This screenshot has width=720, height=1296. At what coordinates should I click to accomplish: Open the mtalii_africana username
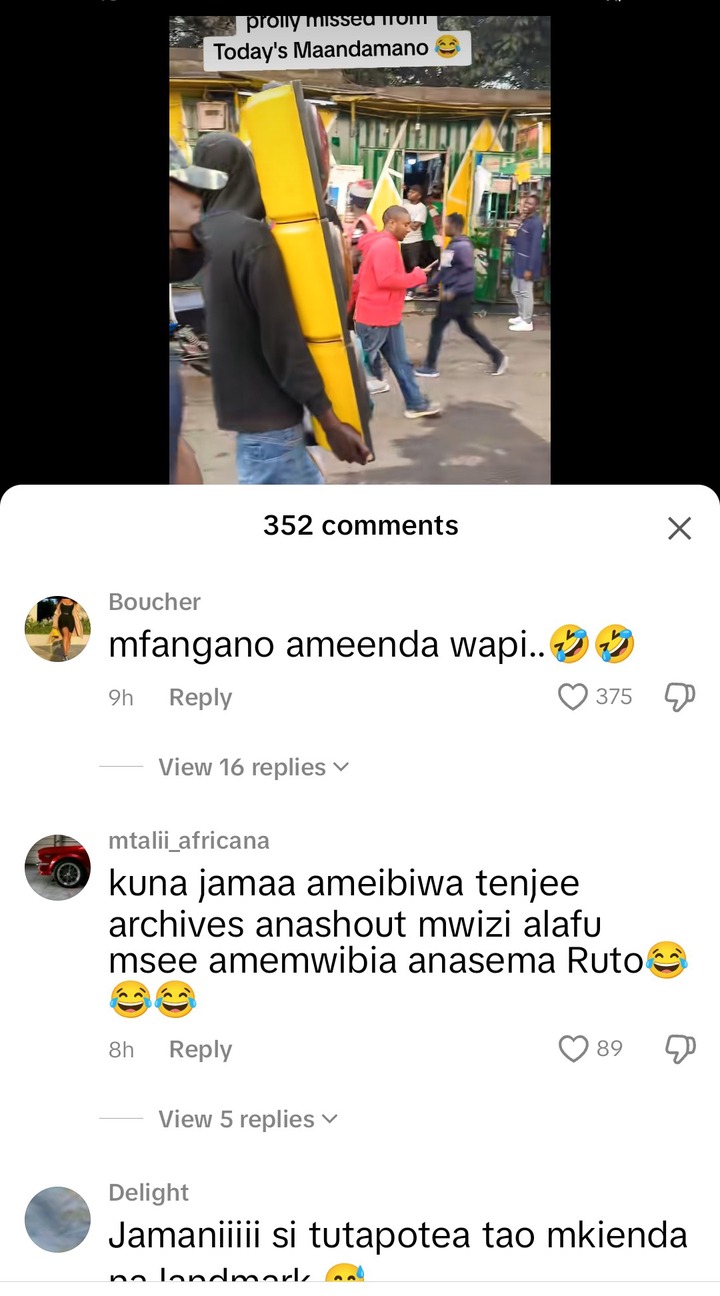pos(189,841)
